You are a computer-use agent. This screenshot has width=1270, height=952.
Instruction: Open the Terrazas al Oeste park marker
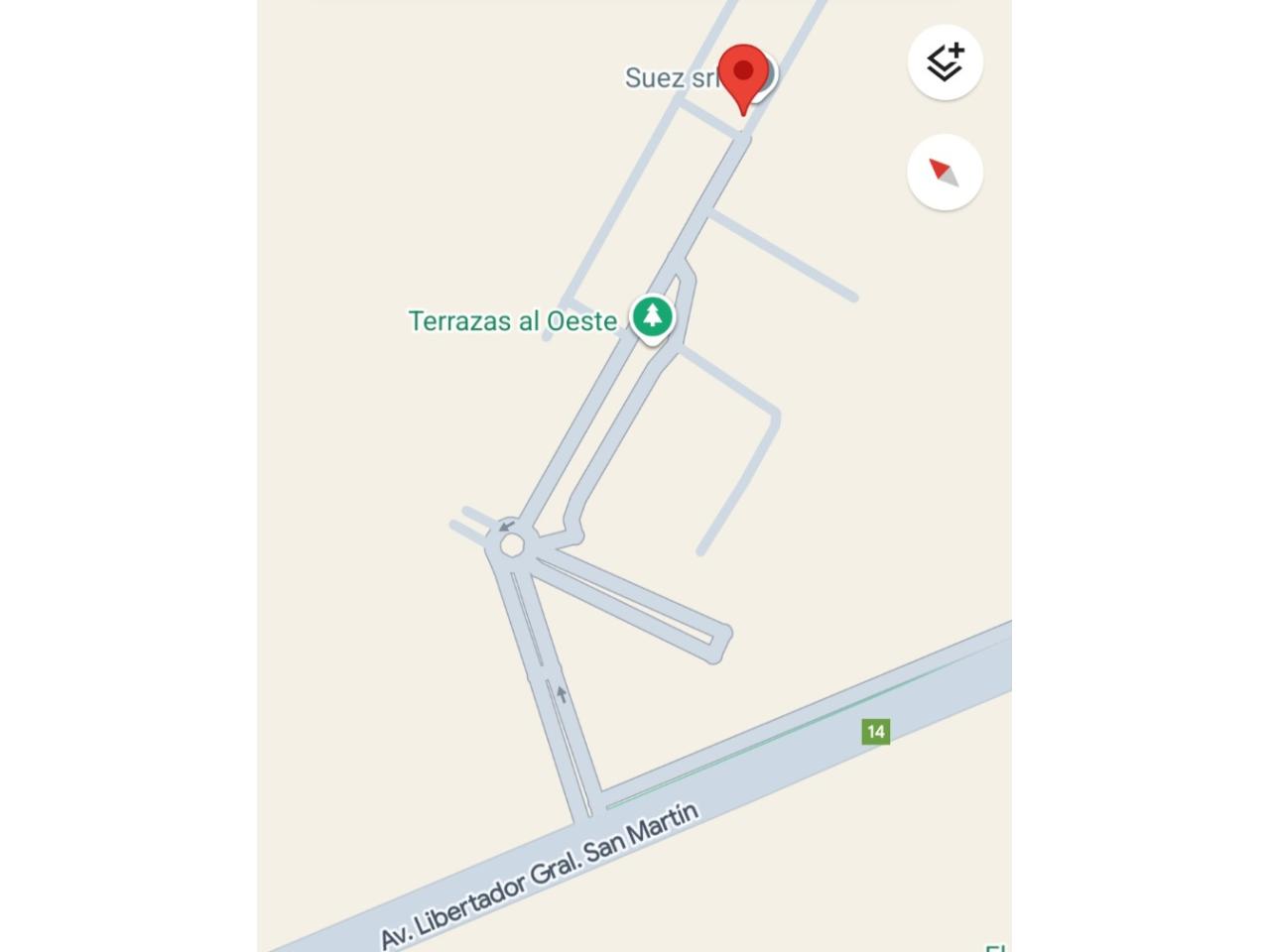point(652,317)
